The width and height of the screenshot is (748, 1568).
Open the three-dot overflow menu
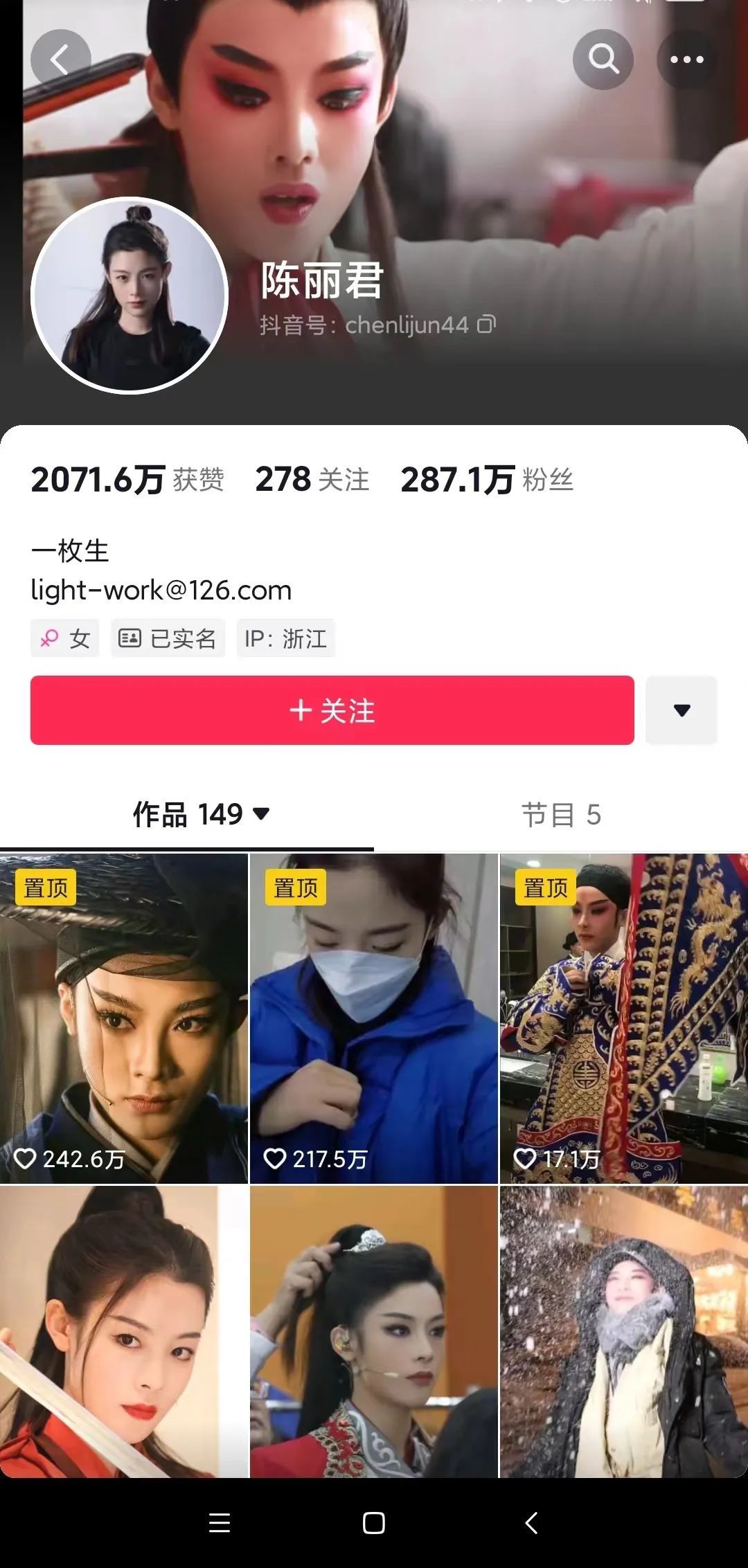pyautogui.click(x=686, y=60)
